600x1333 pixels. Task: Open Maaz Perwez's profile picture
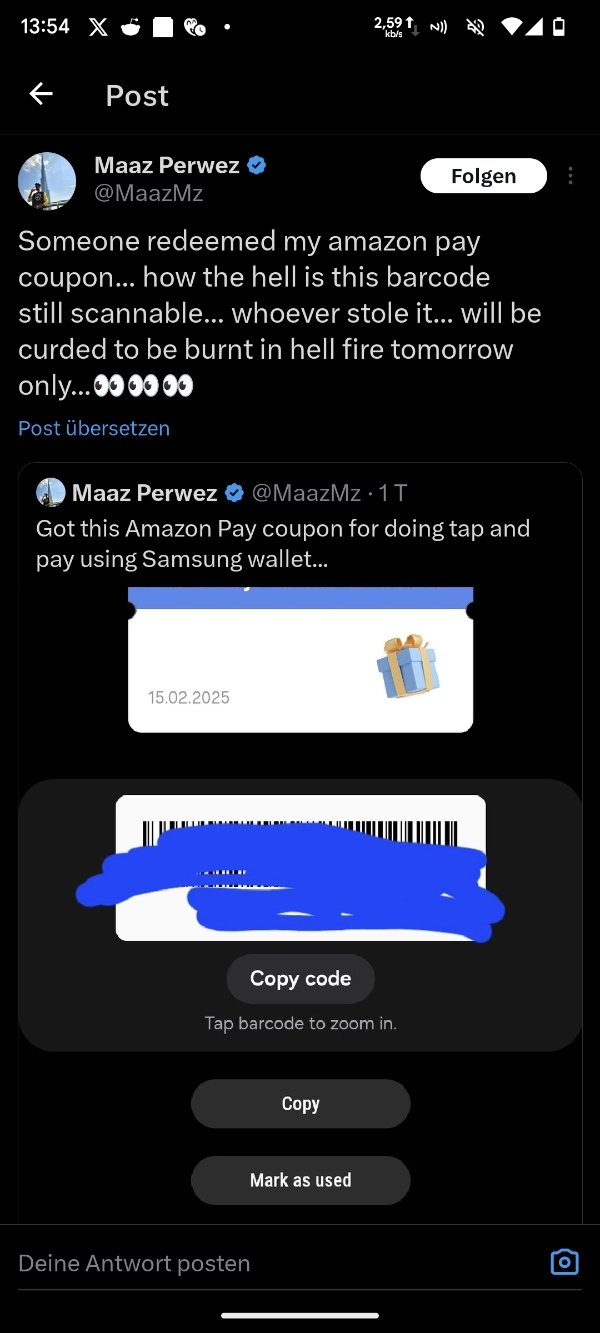click(x=47, y=180)
